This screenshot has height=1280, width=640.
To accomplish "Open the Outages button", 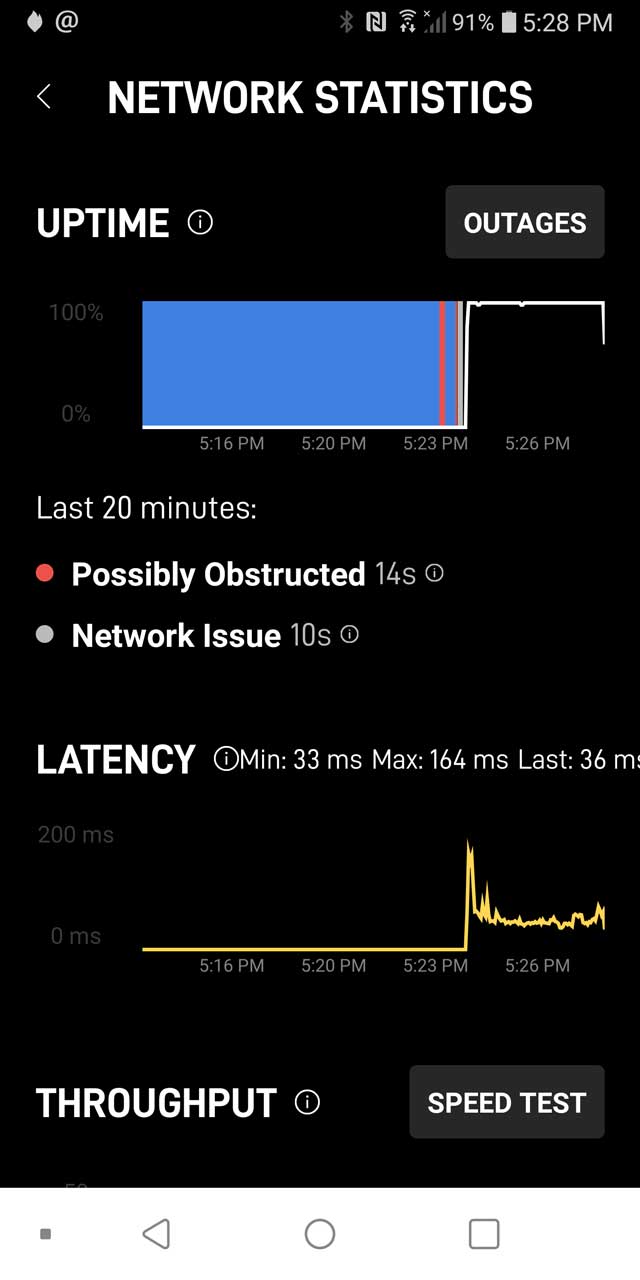I will point(524,222).
